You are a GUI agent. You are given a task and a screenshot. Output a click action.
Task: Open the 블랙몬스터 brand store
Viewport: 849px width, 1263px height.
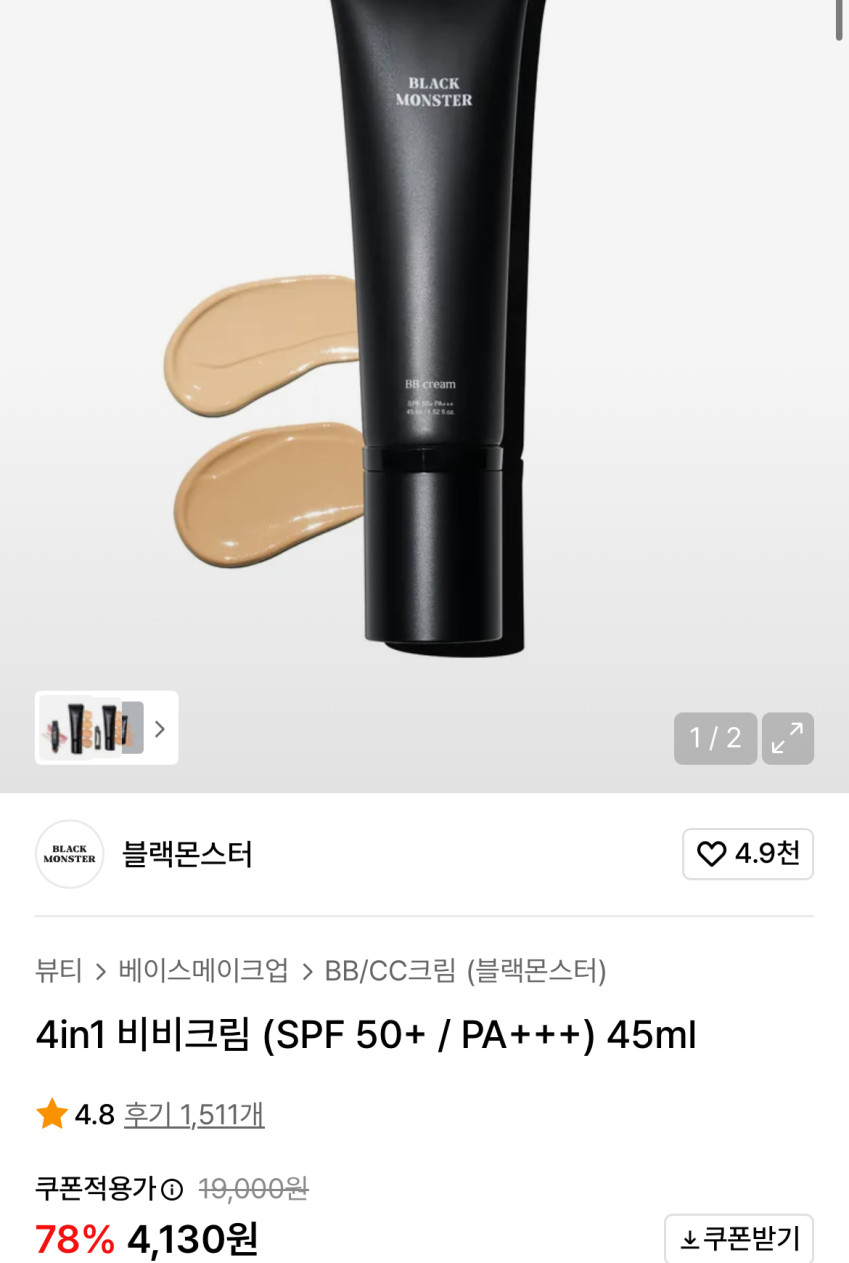(x=187, y=855)
